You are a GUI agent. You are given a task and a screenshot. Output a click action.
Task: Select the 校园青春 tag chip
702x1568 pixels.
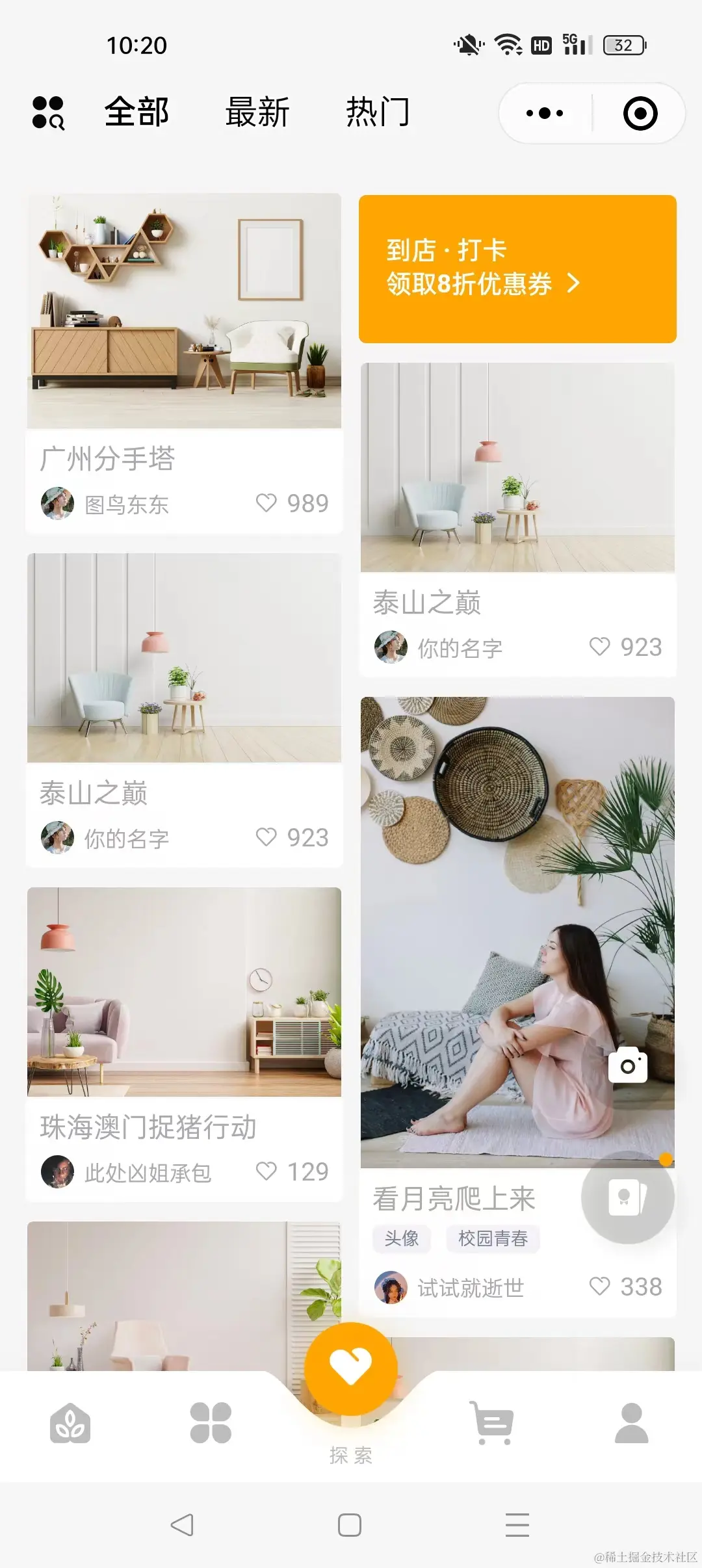pos(493,1238)
